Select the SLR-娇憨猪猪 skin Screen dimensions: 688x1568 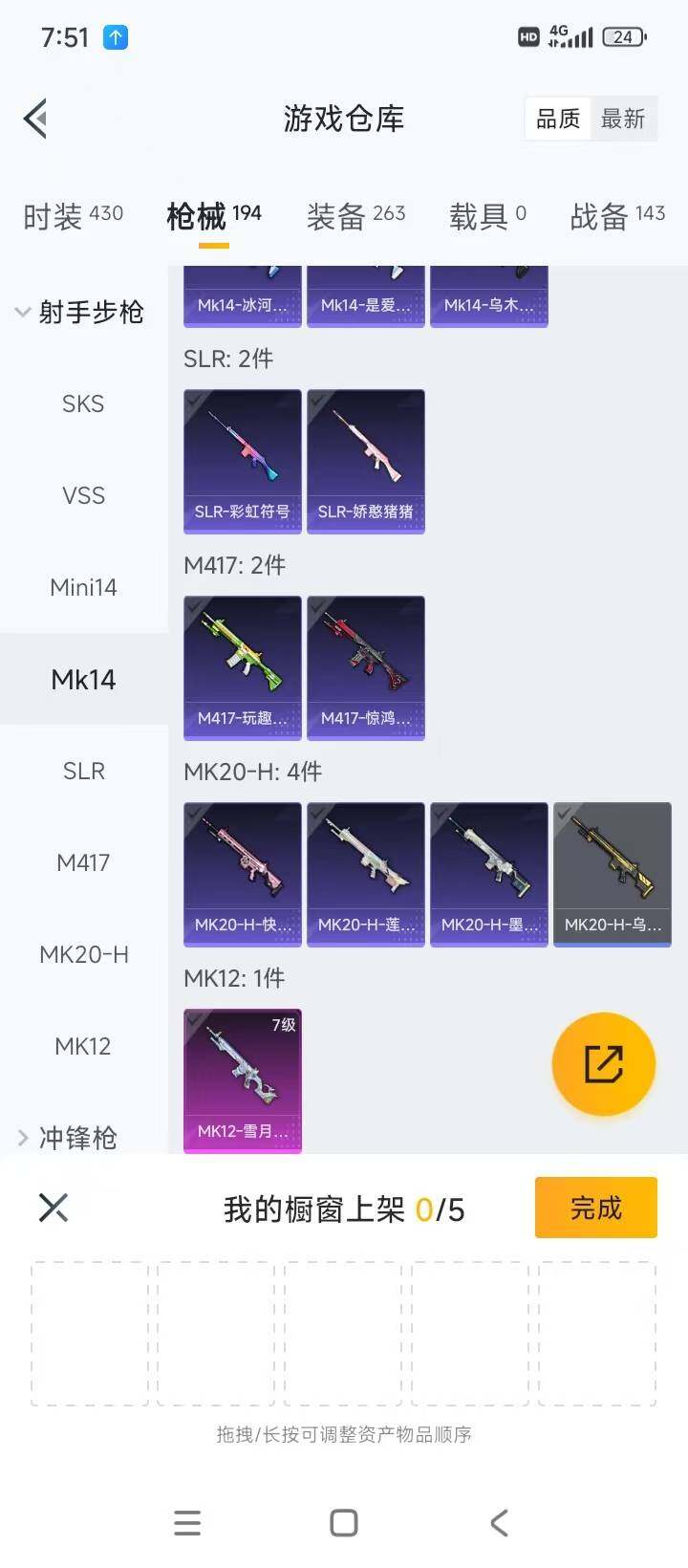click(366, 461)
